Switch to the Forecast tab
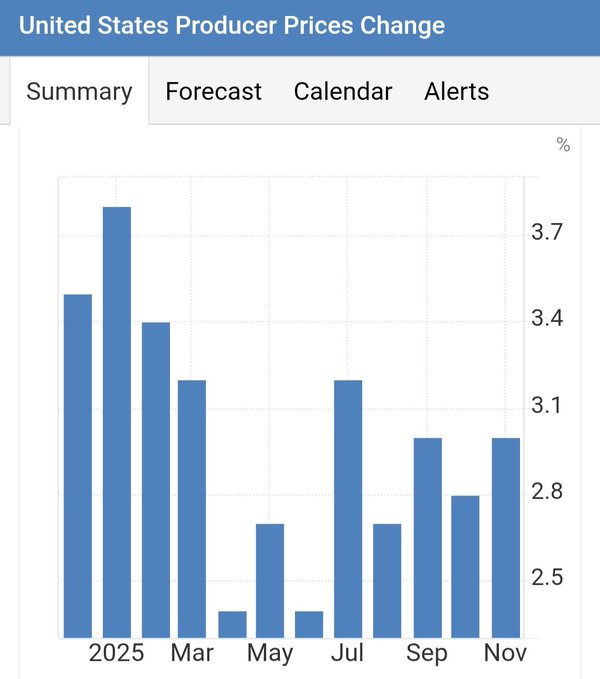 [x=213, y=92]
